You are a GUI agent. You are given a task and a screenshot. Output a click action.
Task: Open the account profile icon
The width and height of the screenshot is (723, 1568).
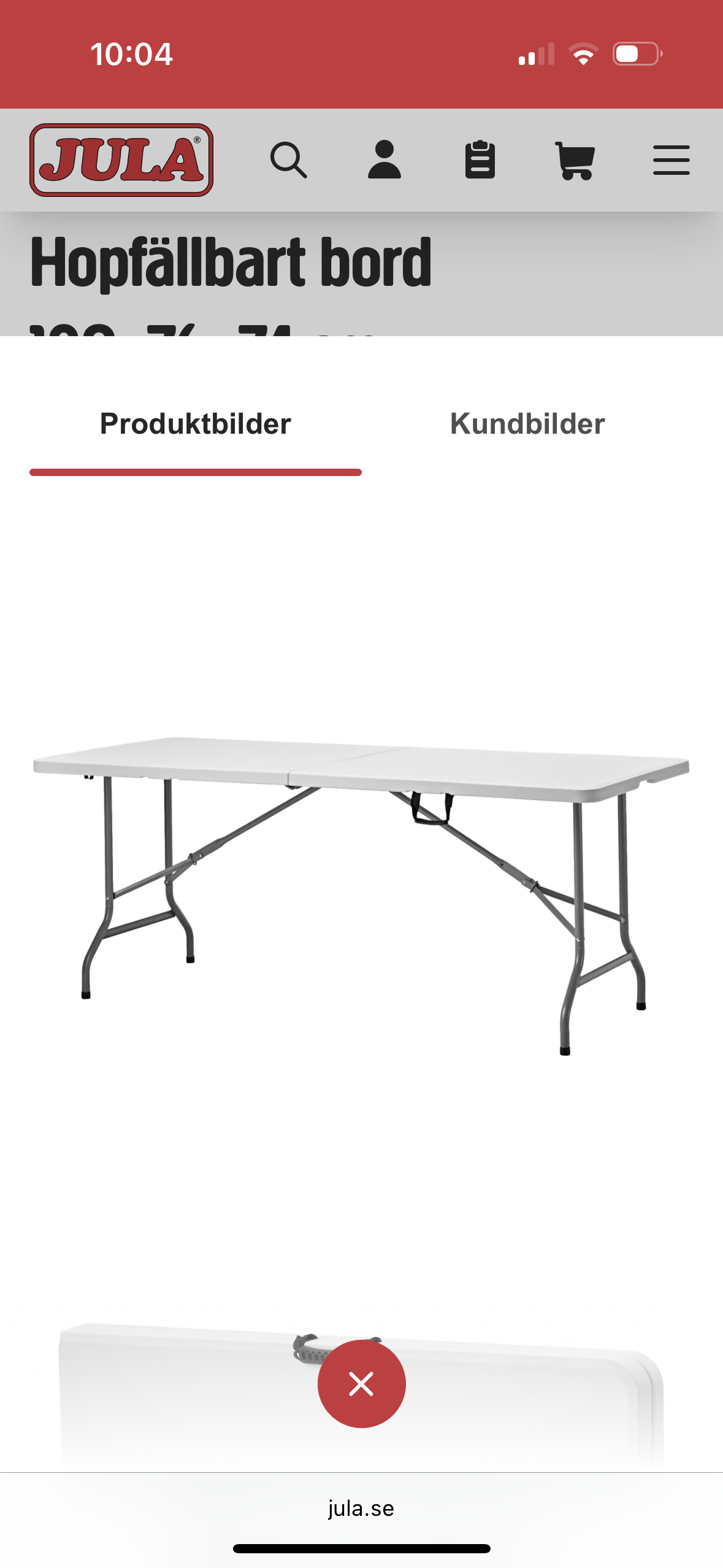(x=384, y=160)
